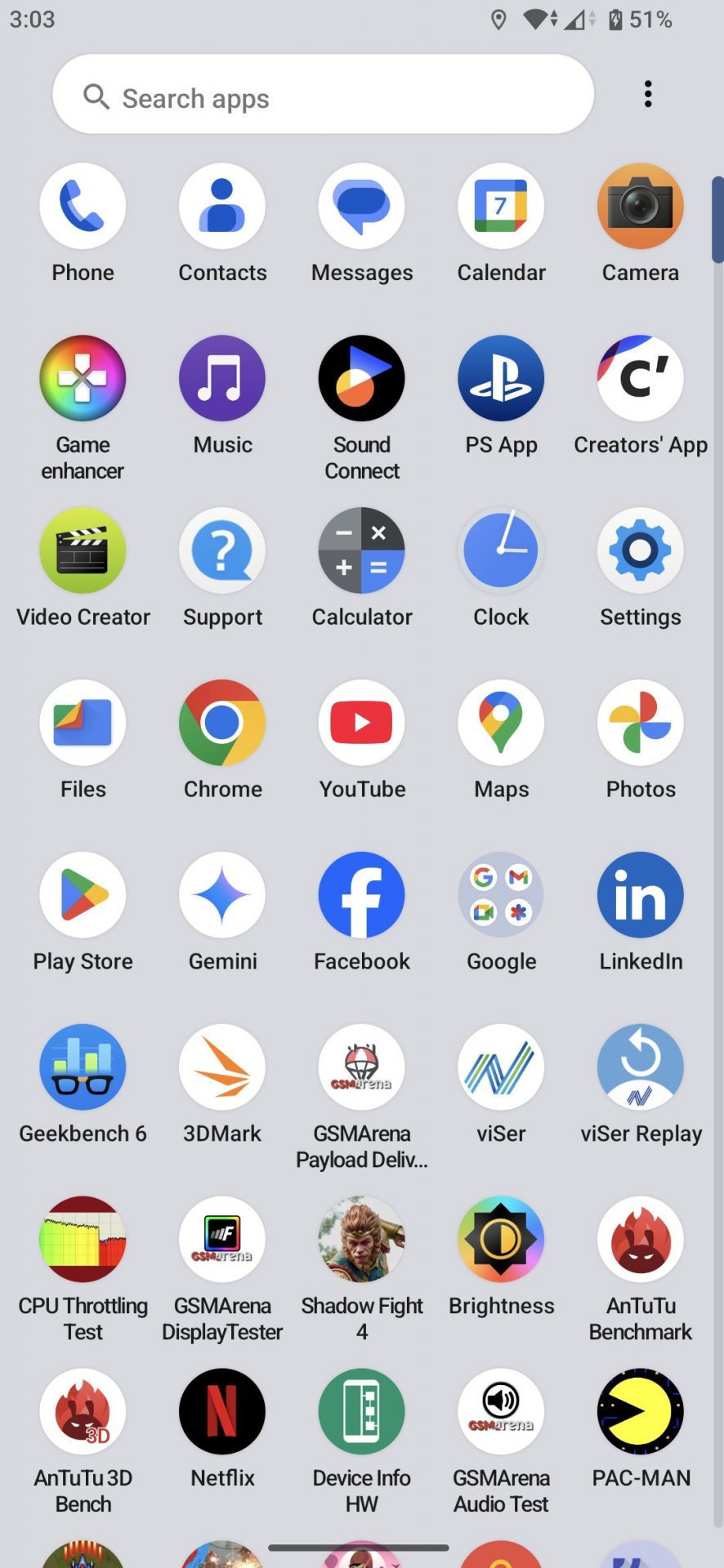Viewport: 724px width, 1568px height.
Task: Launch Chrome browser
Action: pyautogui.click(x=222, y=724)
